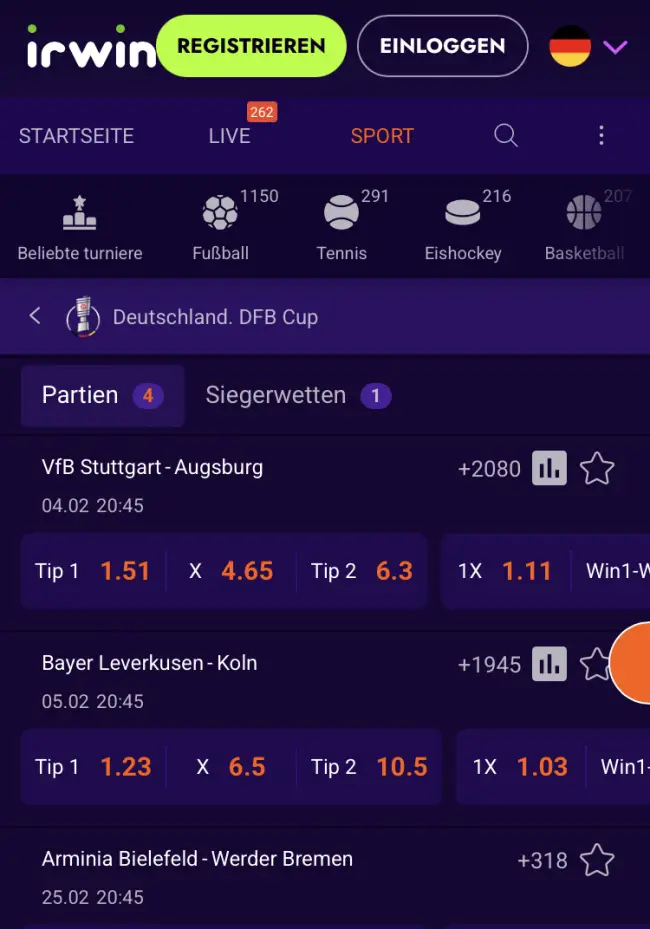Open the language dropdown with German flag
Screen dimensions: 650x929
[x=589, y=46]
